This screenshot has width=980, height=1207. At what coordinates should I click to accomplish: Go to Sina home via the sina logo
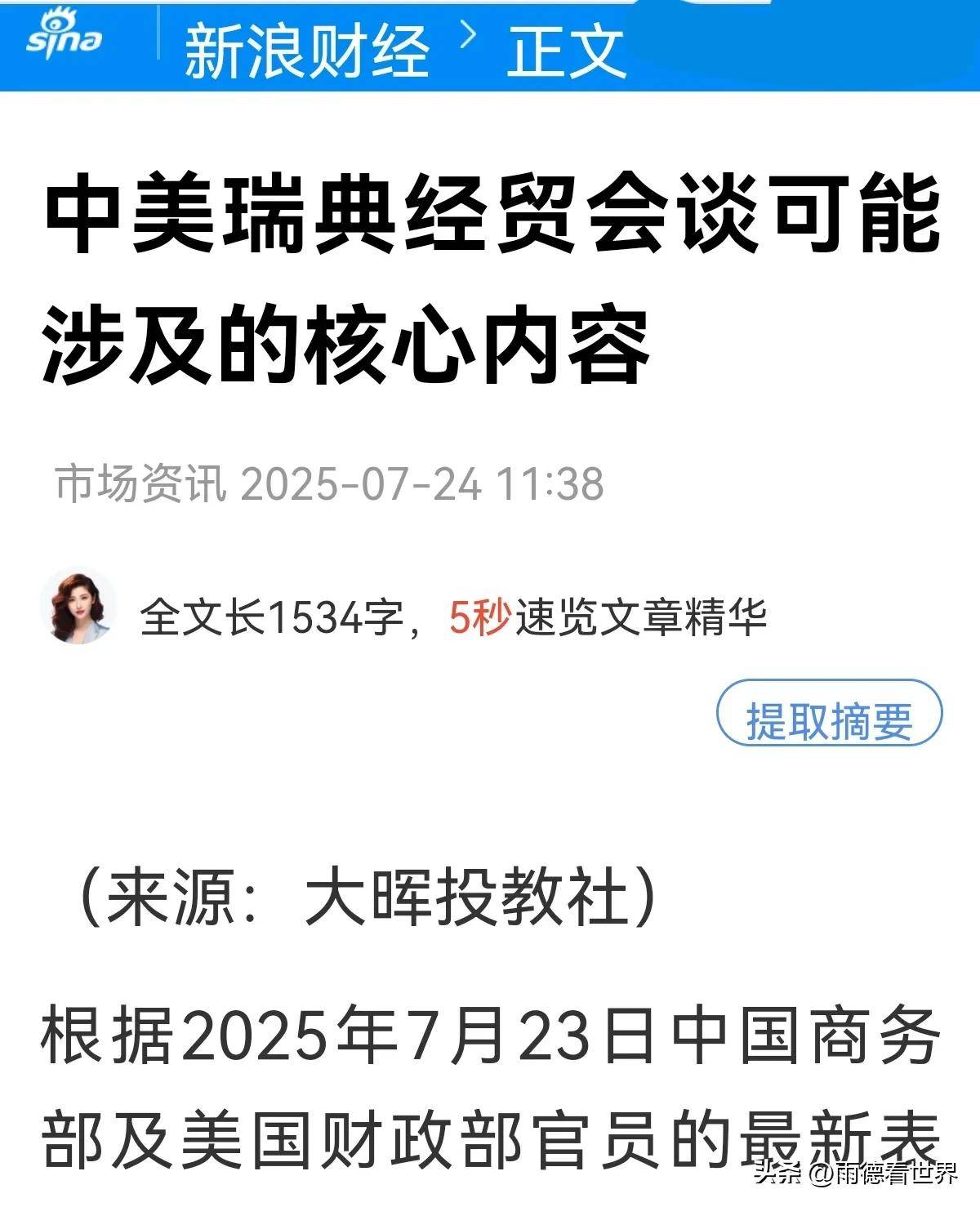click(x=64, y=37)
